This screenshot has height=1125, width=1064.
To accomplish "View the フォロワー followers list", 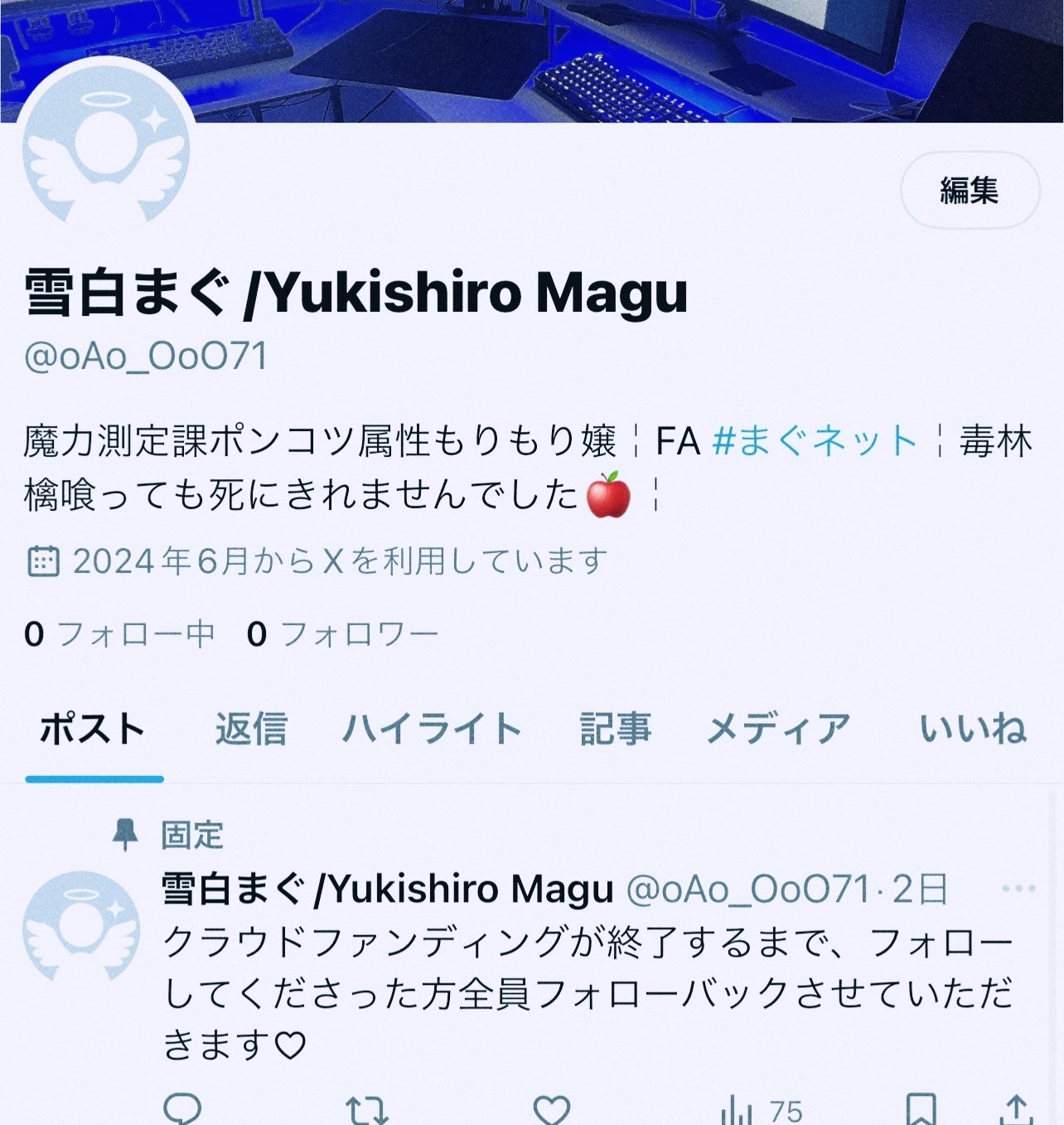I will pyautogui.click(x=342, y=634).
